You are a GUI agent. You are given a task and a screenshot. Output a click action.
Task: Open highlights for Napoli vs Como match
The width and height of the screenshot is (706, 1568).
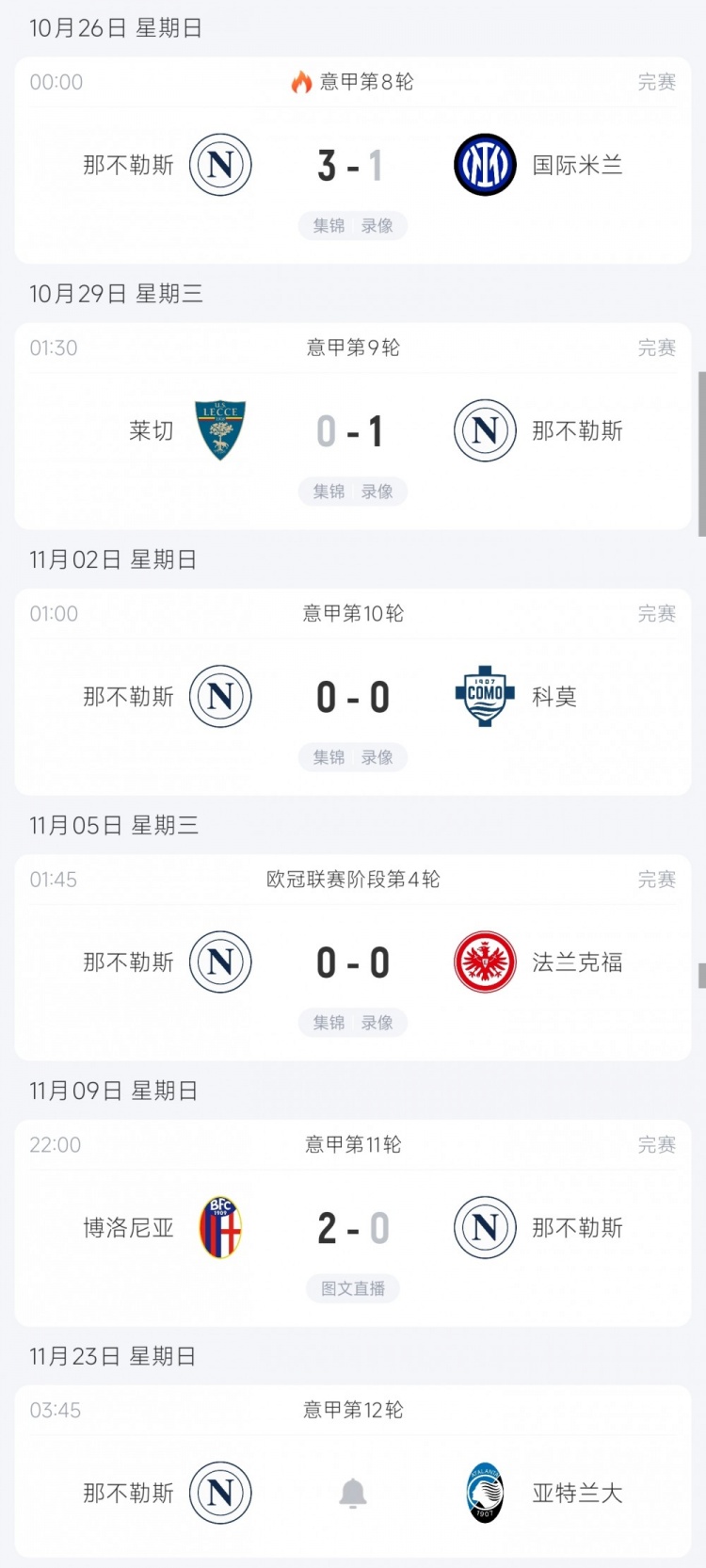(x=329, y=757)
